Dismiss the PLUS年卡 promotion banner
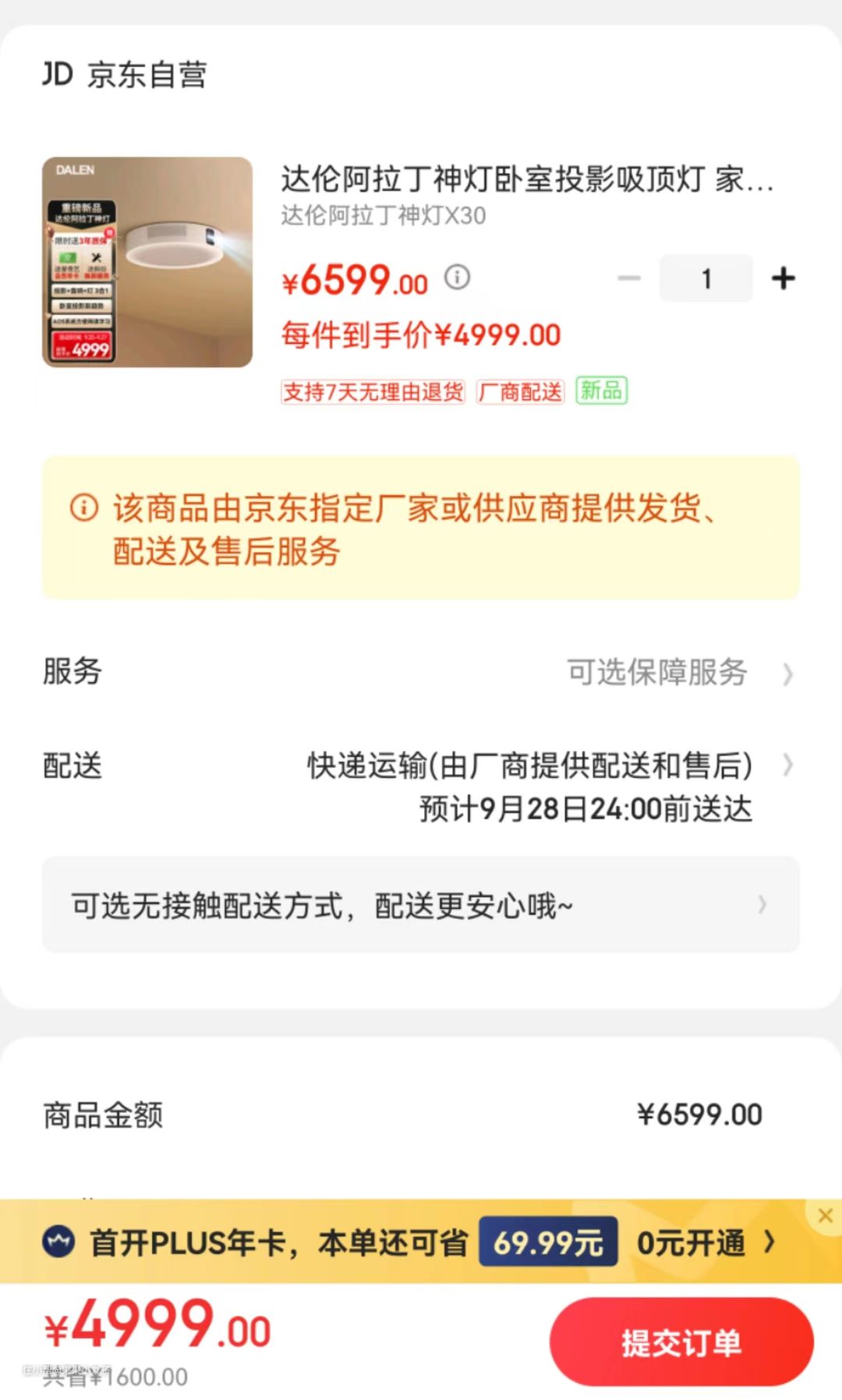Viewport: 842px width, 1400px height. [x=825, y=1215]
